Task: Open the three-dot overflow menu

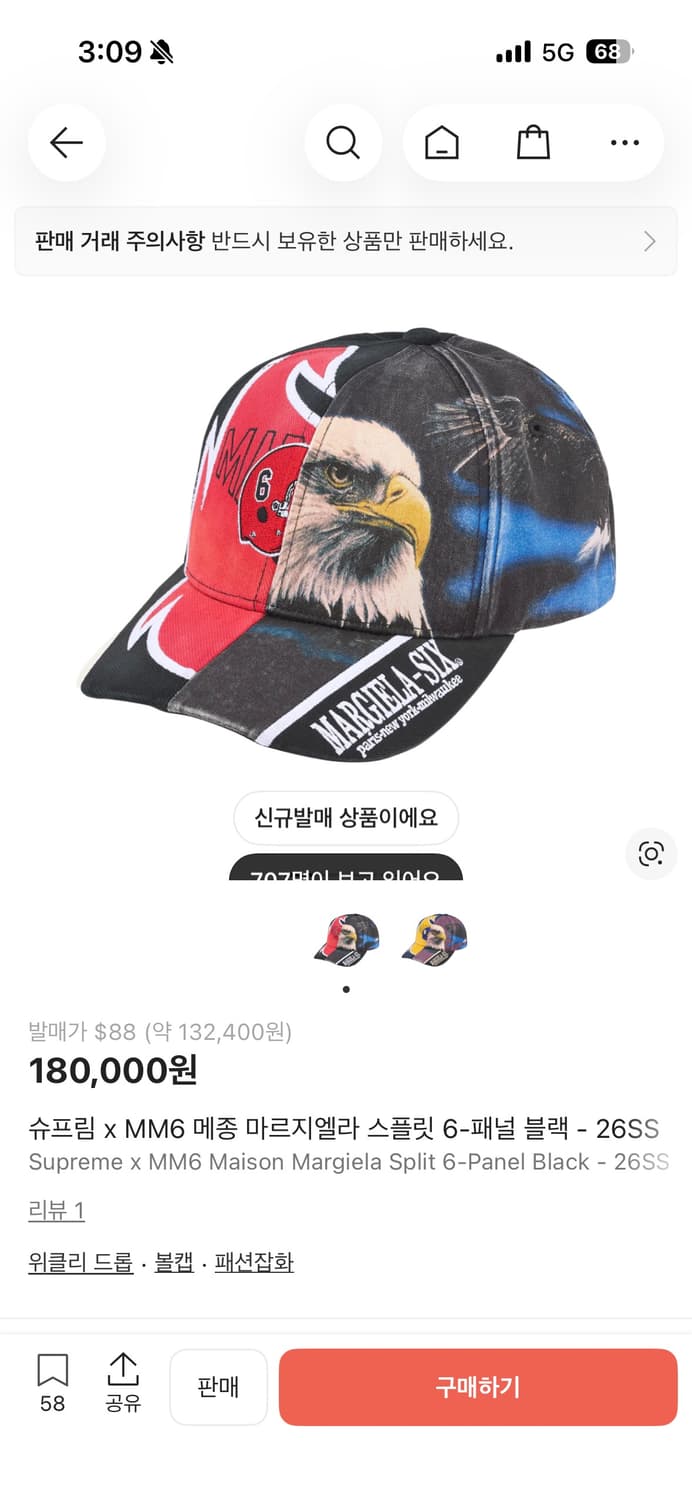Action: (x=624, y=143)
